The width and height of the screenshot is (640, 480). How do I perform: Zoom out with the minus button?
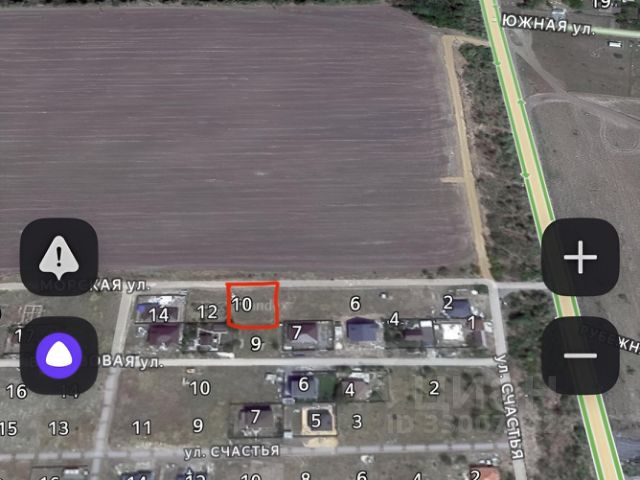point(580,356)
